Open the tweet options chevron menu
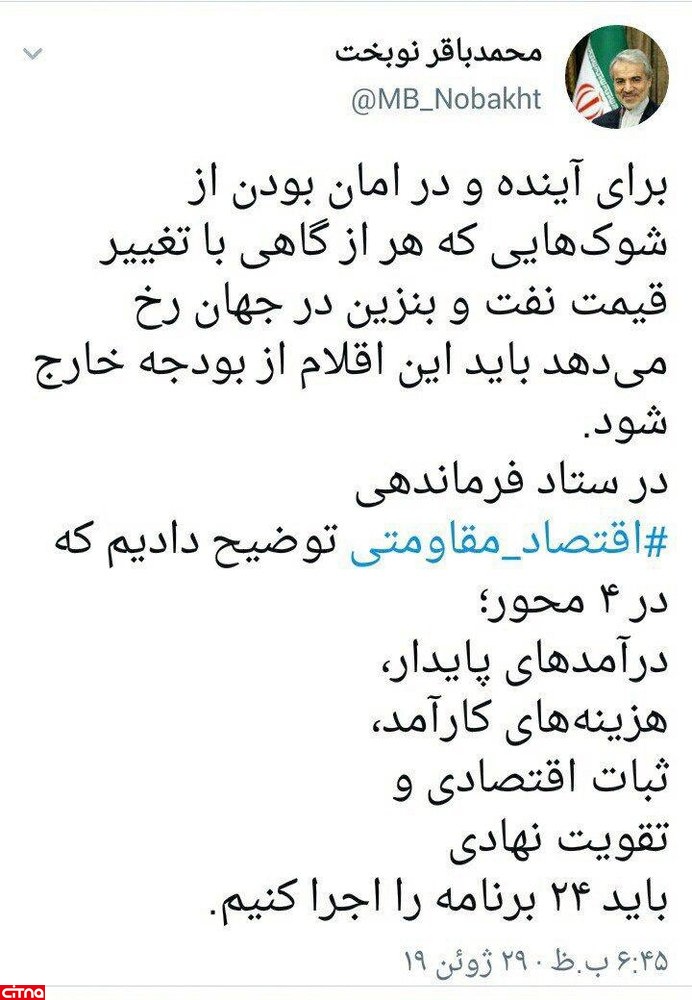The width and height of the screenshot is (692, 1000). pyautogui.click(x=33, y=52)
